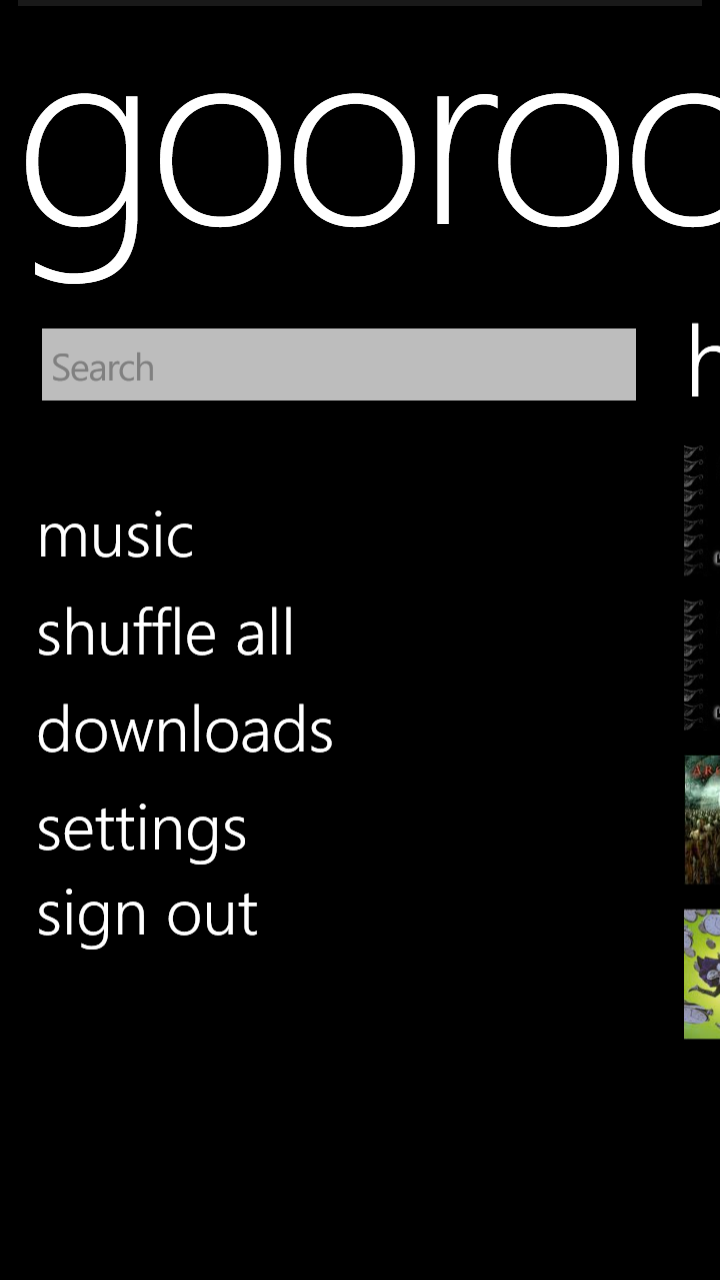Tap the Search box
The image size is (720, 1280).
[339, 365]
